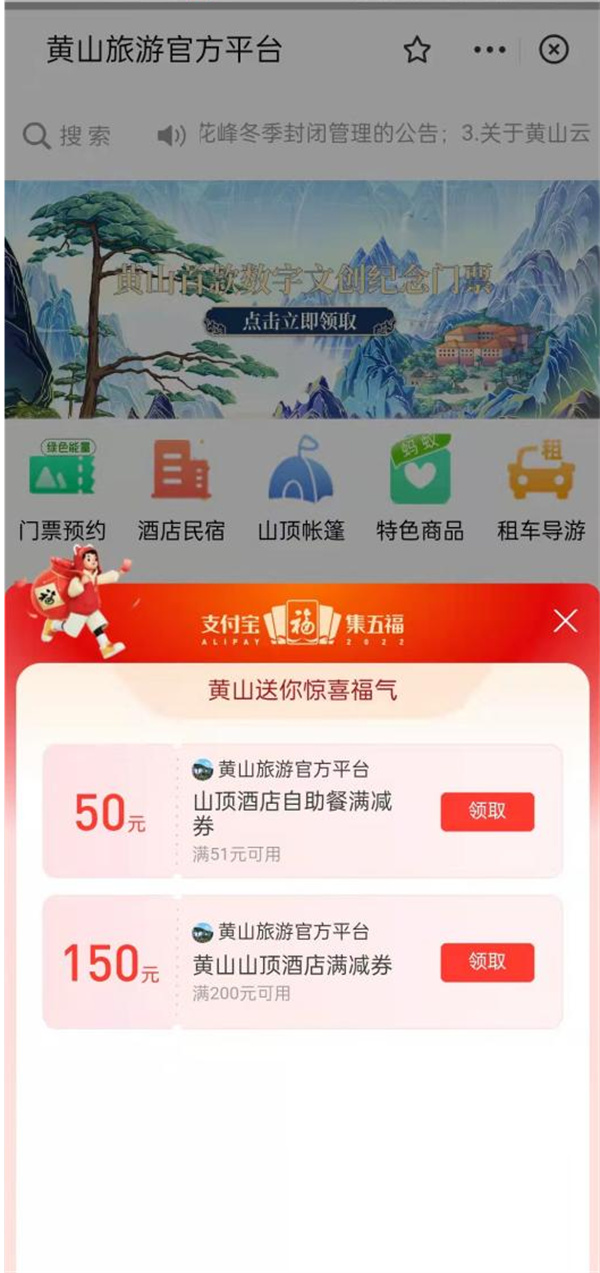600x1273 pixels.
Task: Close the 黄山旅游官方平台 mini program
Action: click(x=553, y=50)
